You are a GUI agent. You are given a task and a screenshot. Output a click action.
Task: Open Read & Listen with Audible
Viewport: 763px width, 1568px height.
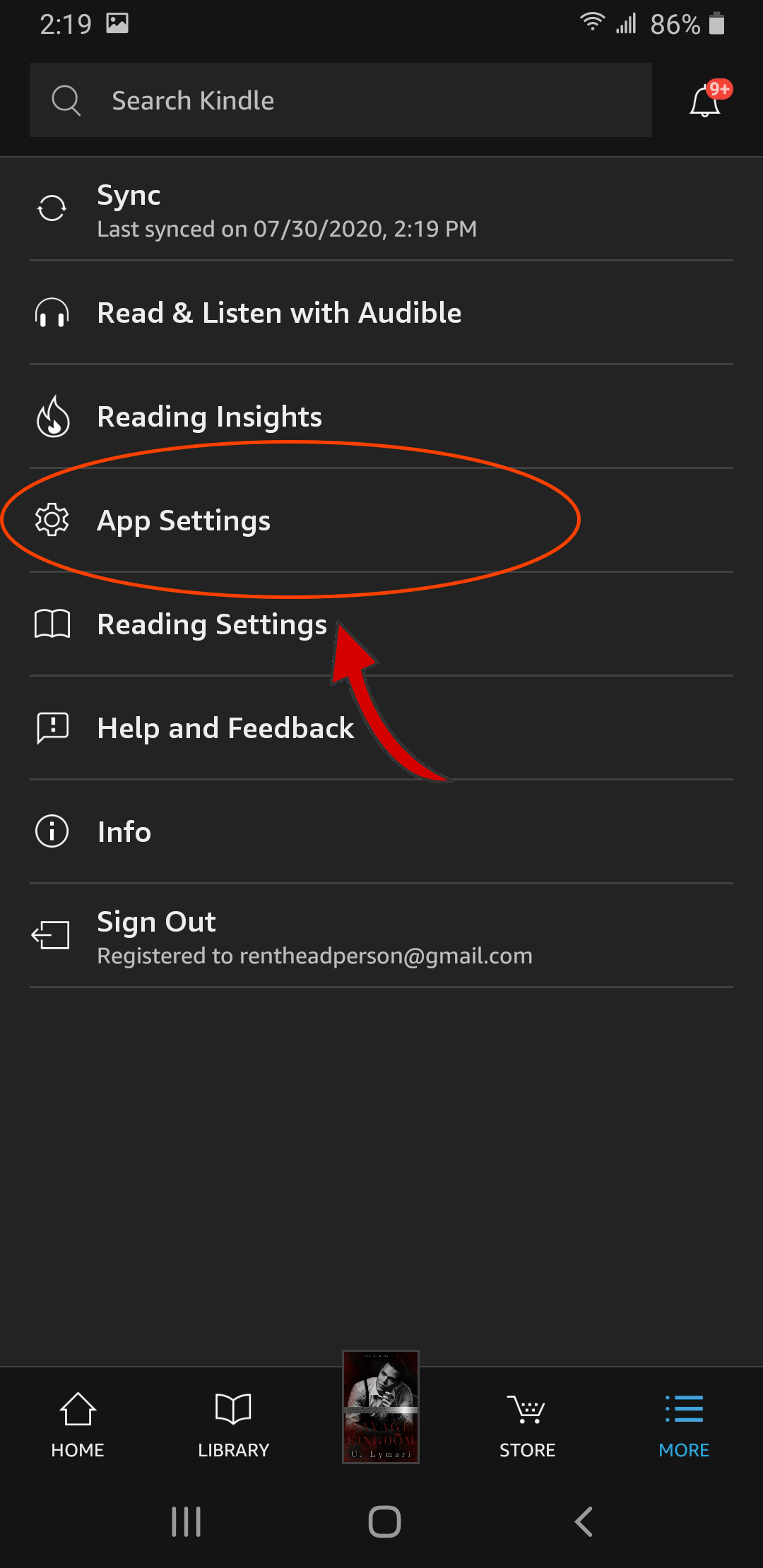[381, 313]
